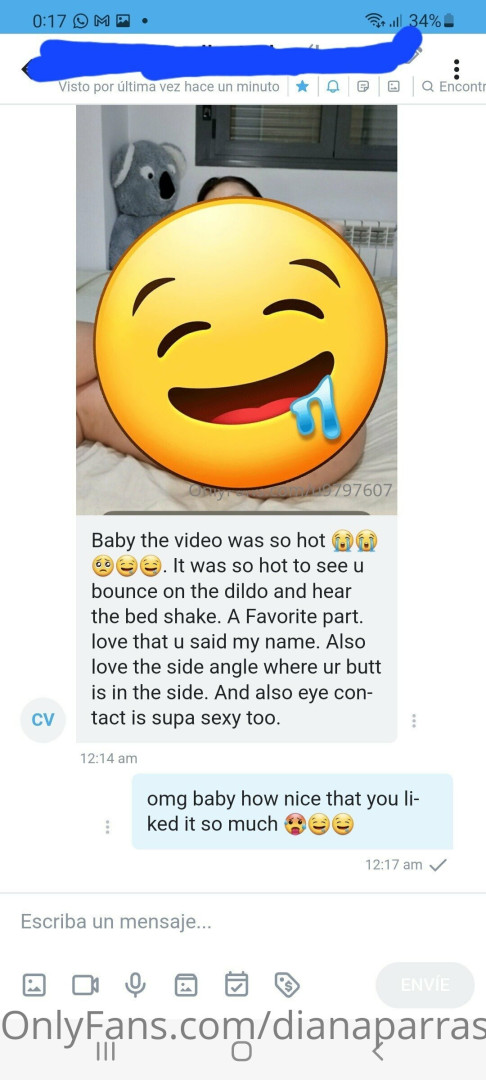Viewport: 486px width, 1080px height.
Task: Open recent apps from the navigation bar
Action: pos(105,1052)
